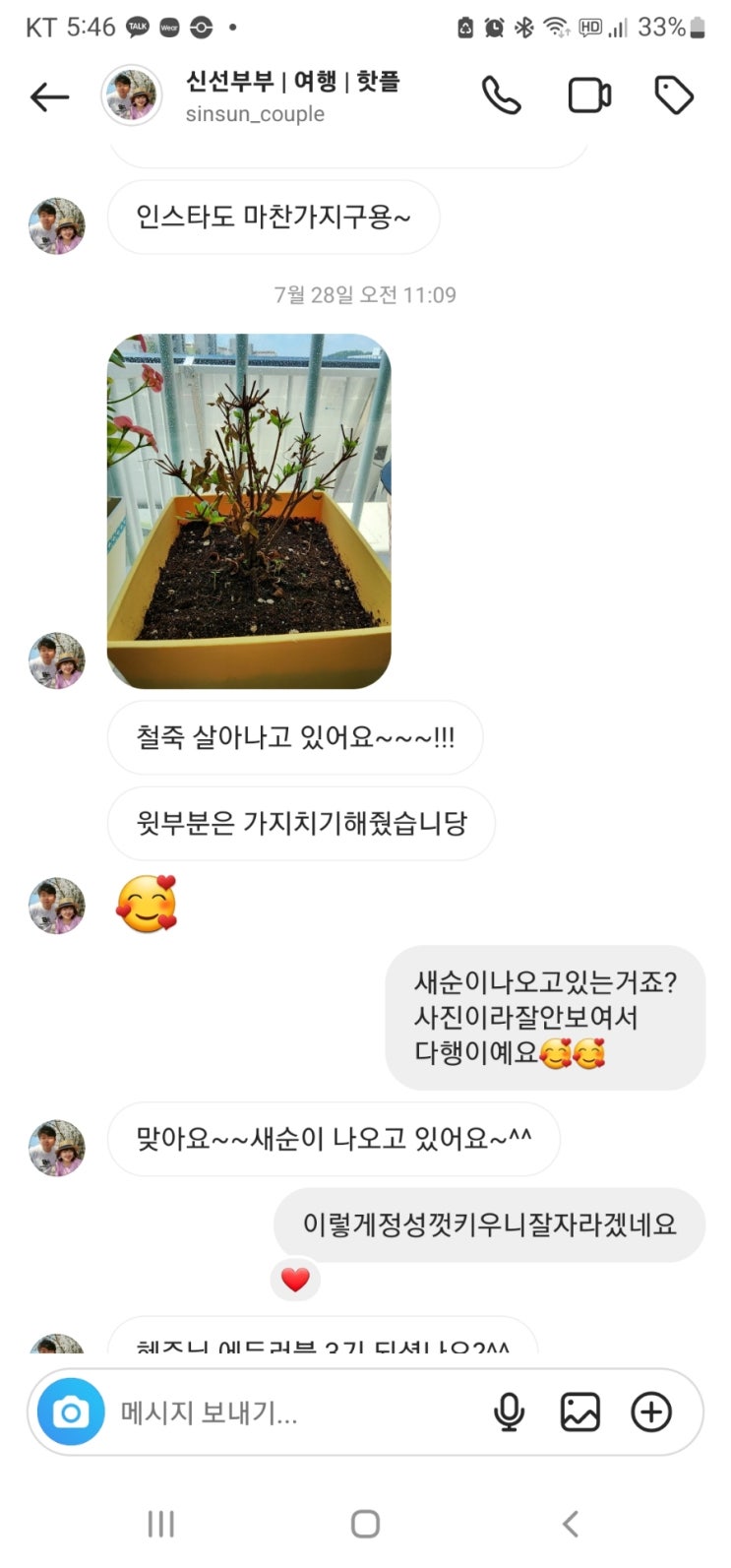731x1568 pixels.
Task: Open the label tag icon in header
Action: [674, 95]
